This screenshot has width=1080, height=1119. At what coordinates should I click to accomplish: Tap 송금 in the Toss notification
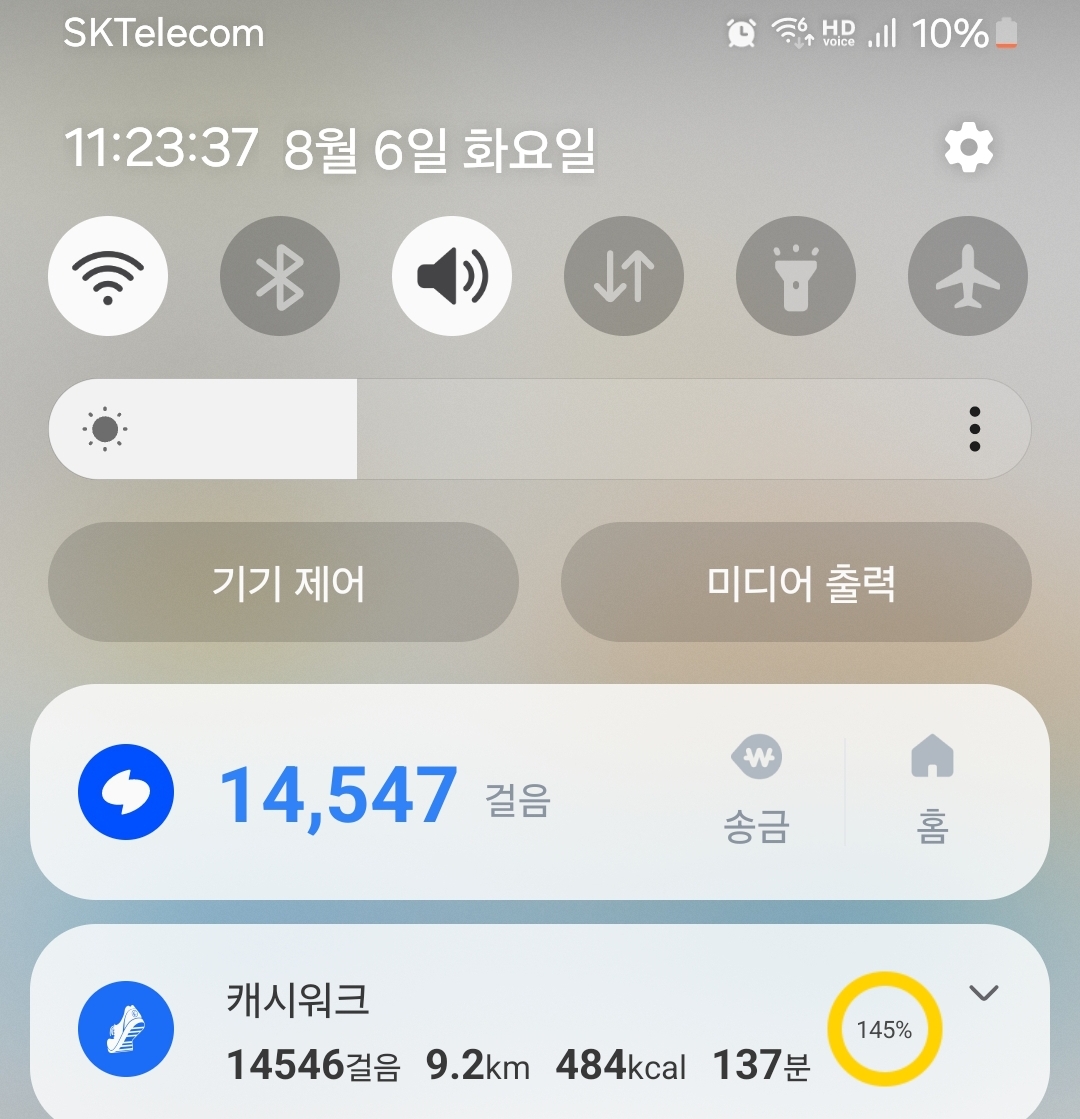756,792
